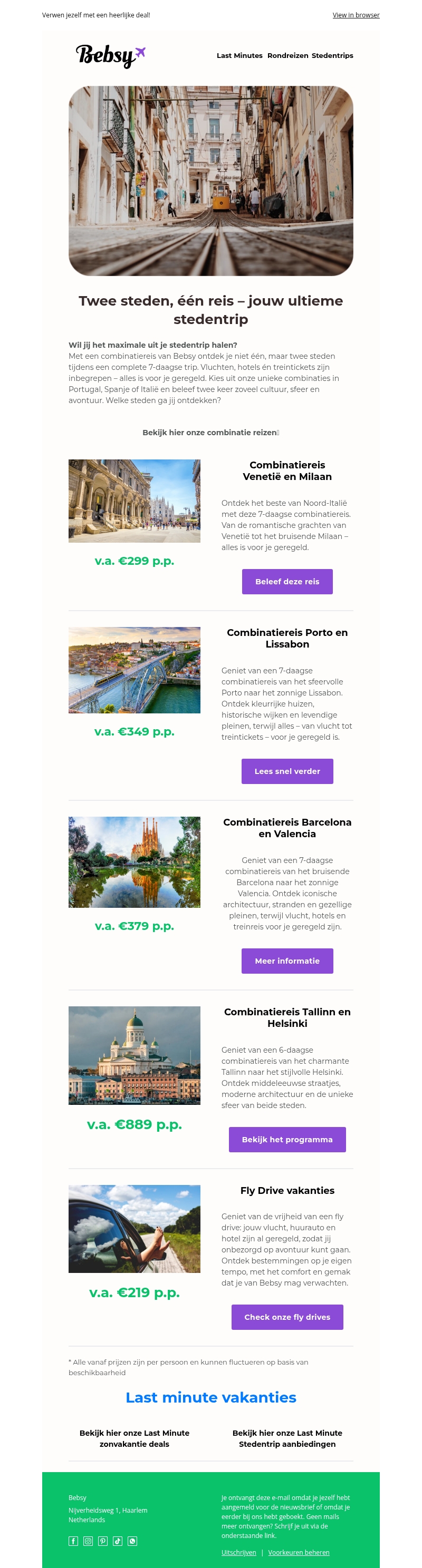
Task: Tap the 'Bekijk het programma' button
Action: pyautogui.click(x=287, y=1140)
